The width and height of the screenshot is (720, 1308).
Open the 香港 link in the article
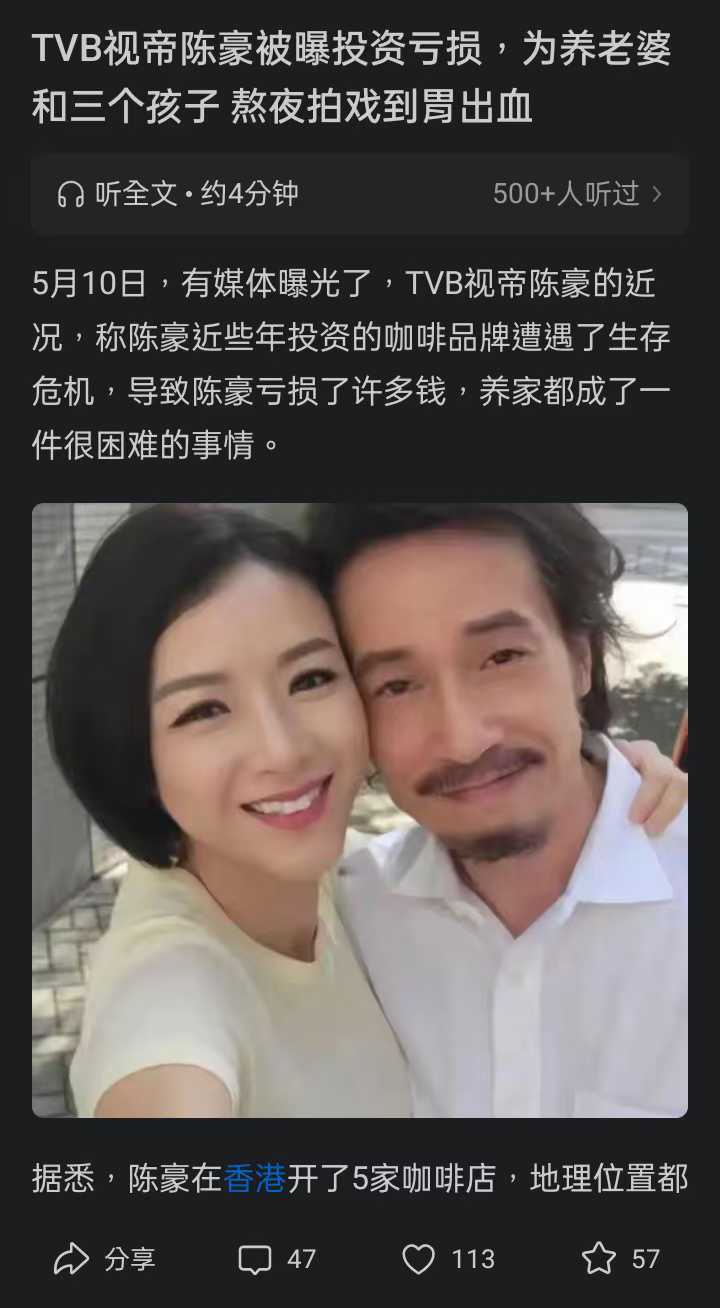click(x=254, y=1178)
